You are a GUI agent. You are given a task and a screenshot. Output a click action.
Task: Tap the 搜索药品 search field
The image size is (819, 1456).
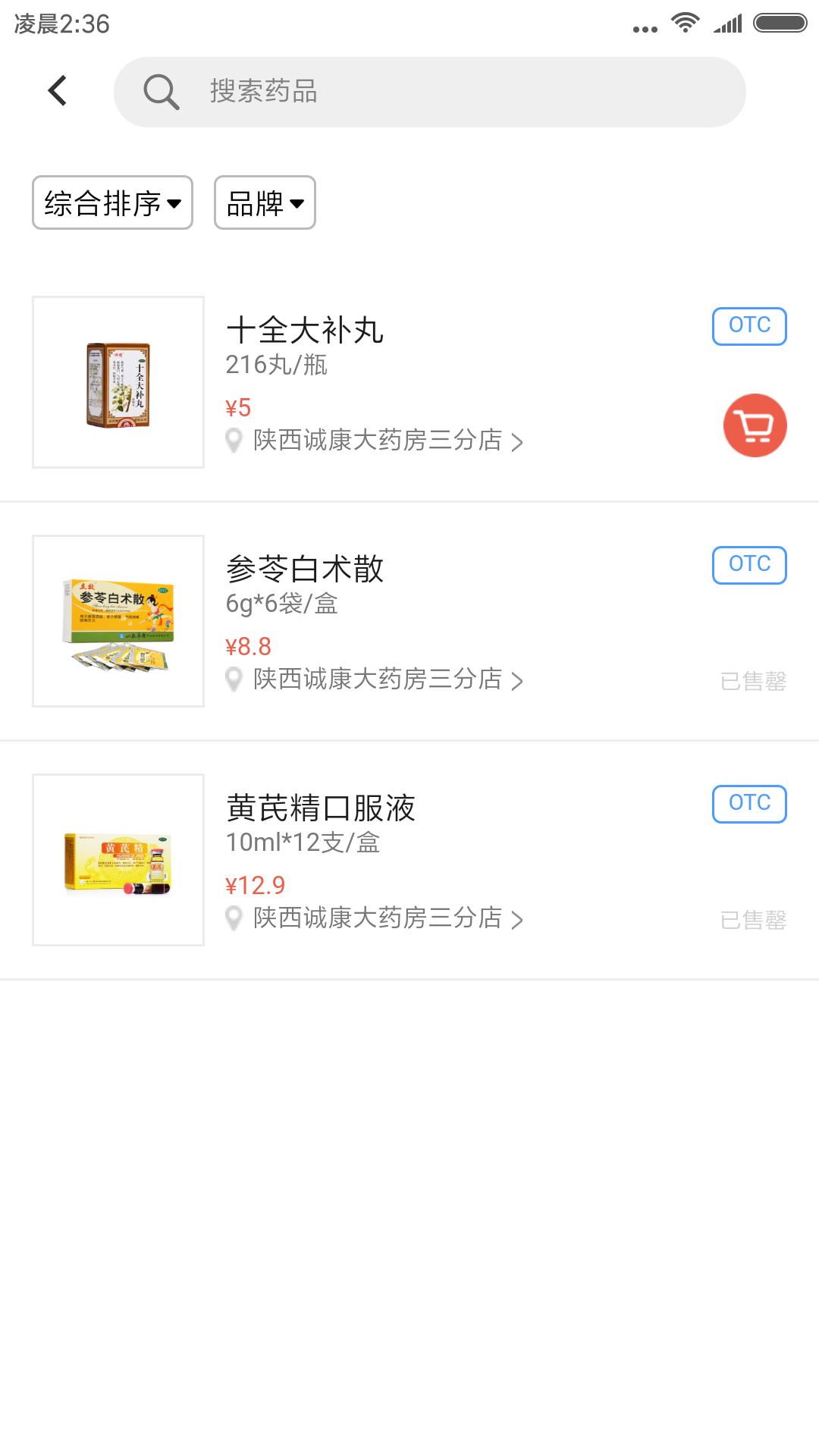429,92
